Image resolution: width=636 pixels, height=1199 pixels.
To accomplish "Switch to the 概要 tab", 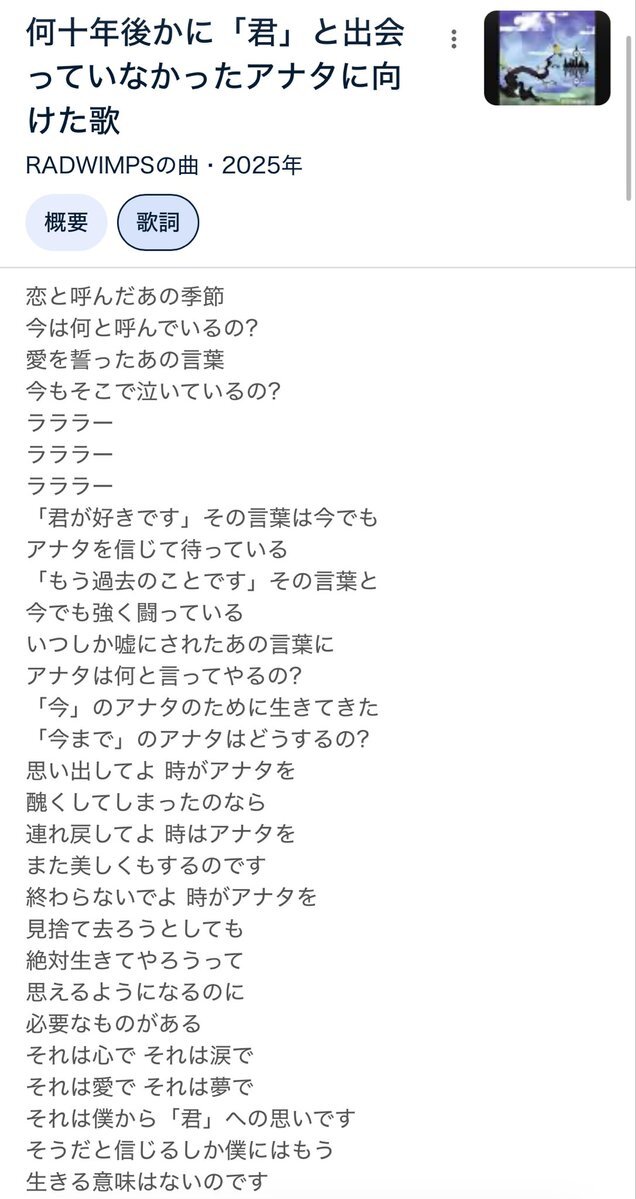I will point(66,222).
